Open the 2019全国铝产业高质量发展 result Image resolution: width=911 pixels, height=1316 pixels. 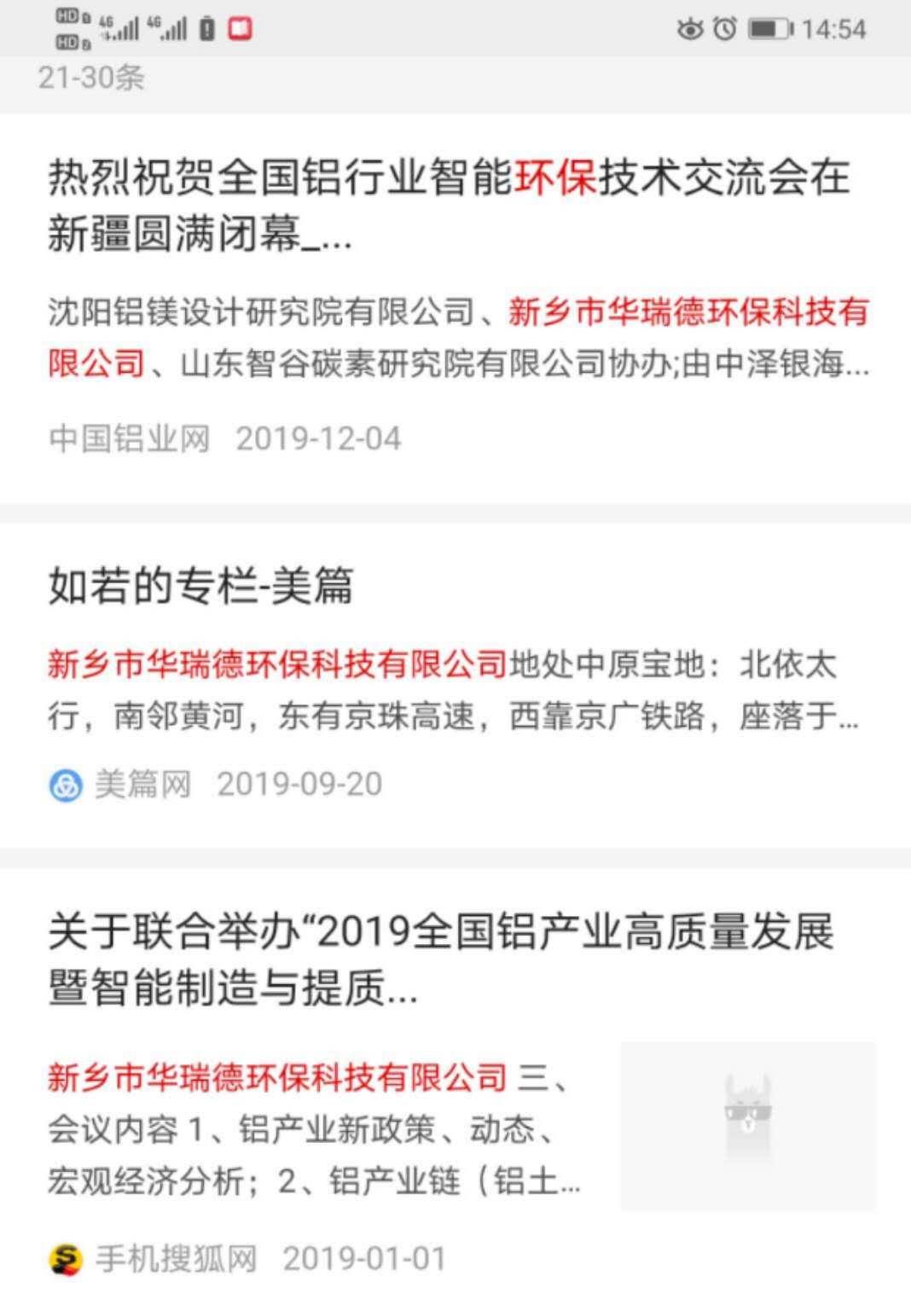click(440, 958)
